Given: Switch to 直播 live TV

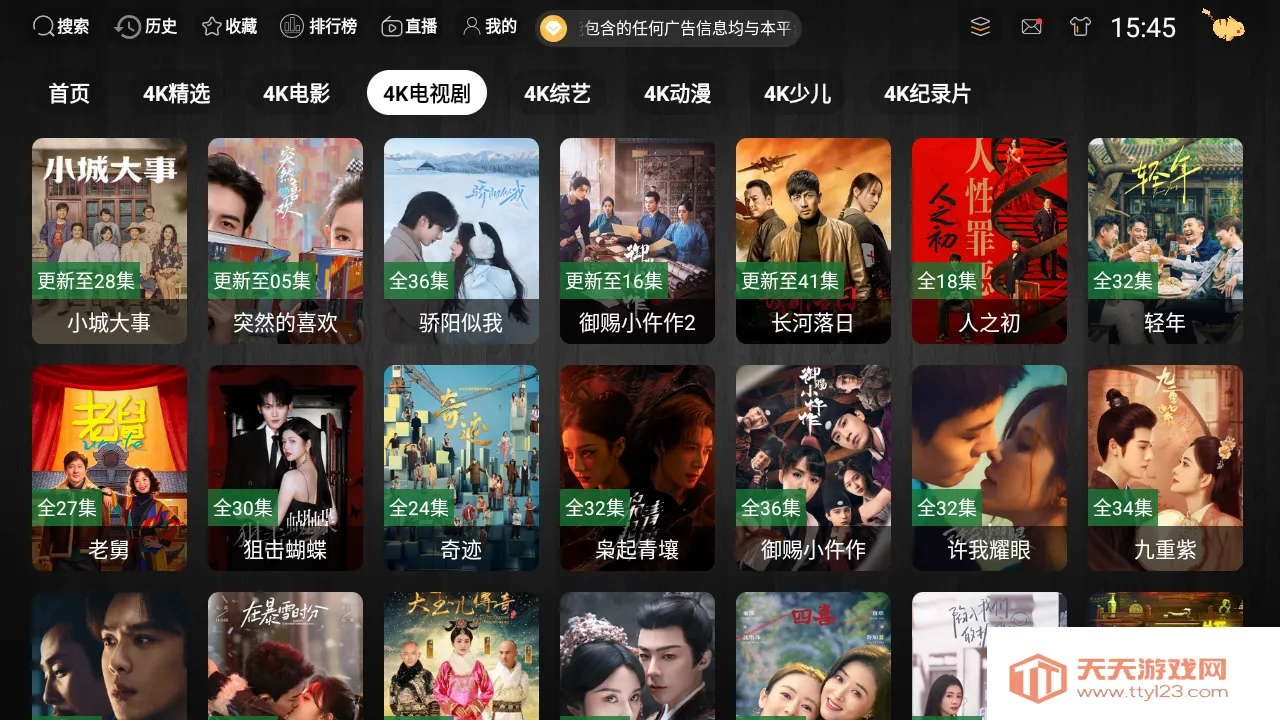Looking at the screenshot, I should click(x=410, y=27).
